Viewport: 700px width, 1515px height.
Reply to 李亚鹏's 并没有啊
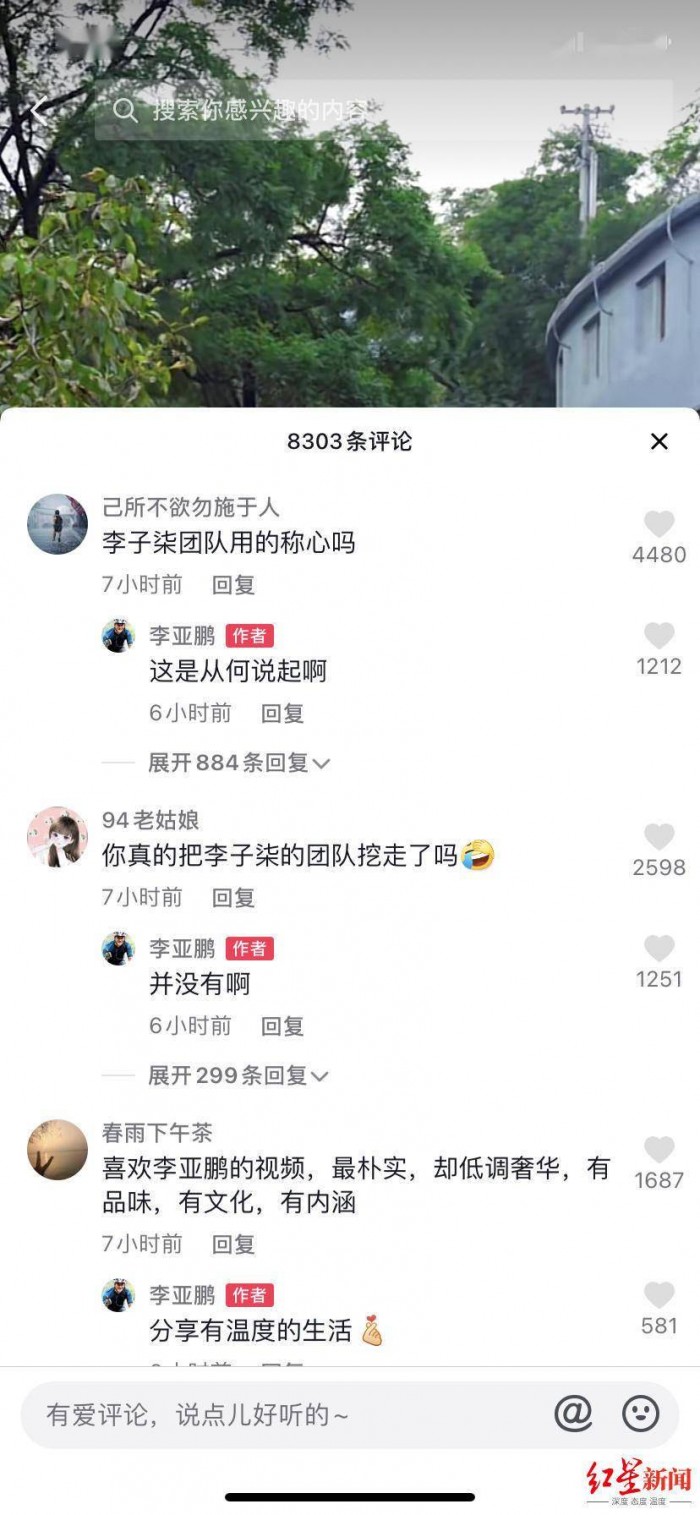point(282,1026)
